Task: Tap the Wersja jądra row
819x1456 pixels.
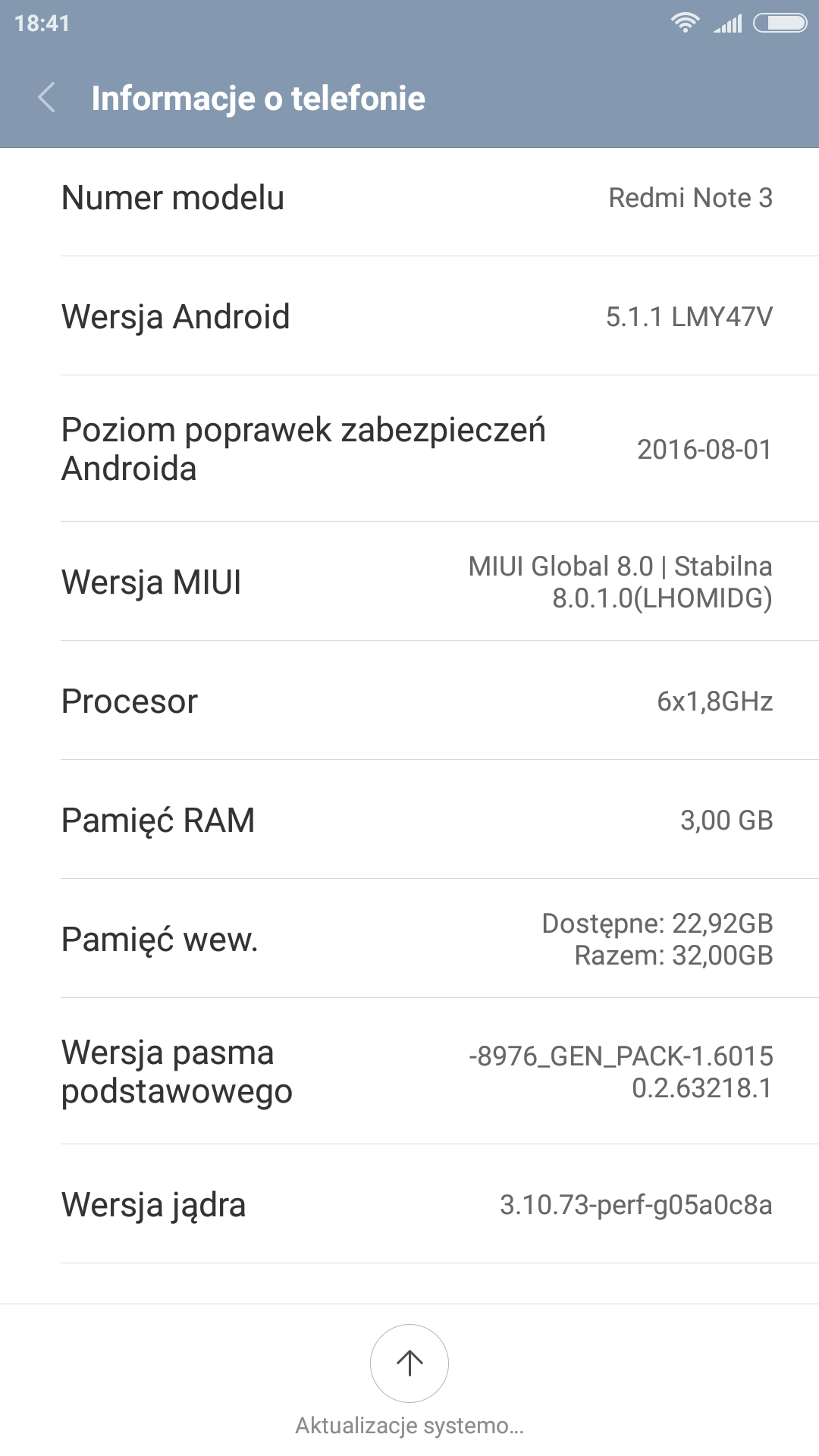Action: [409, 1204]
